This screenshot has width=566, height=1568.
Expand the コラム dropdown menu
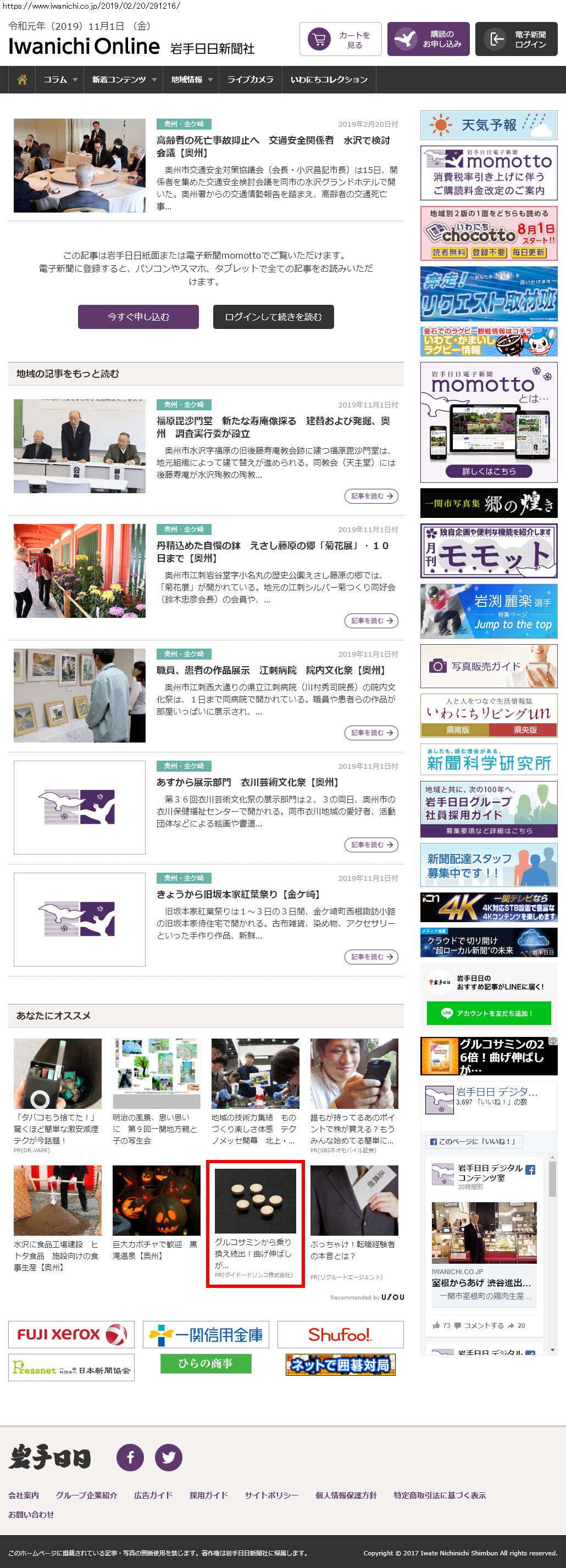60,80
